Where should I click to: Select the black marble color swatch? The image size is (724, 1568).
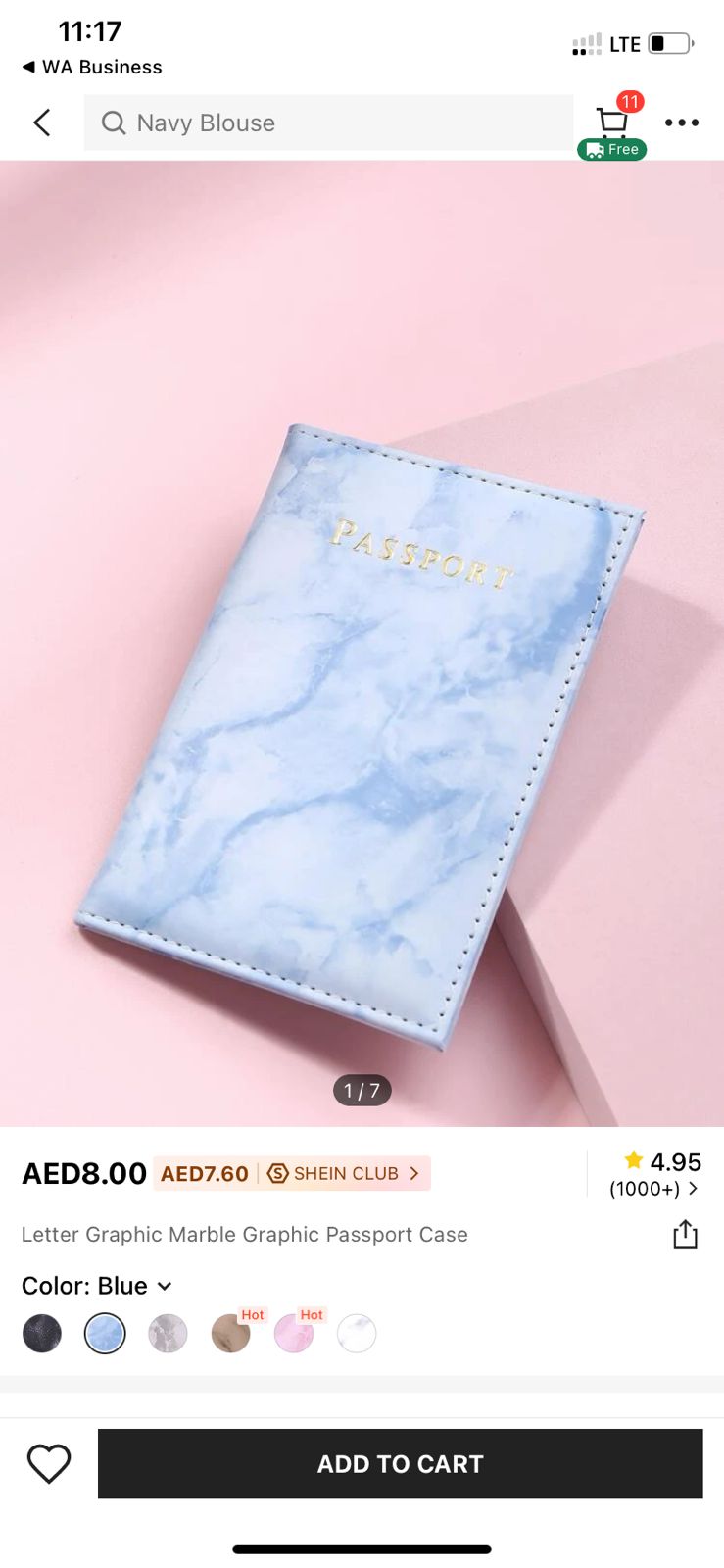coord(42,1334)
